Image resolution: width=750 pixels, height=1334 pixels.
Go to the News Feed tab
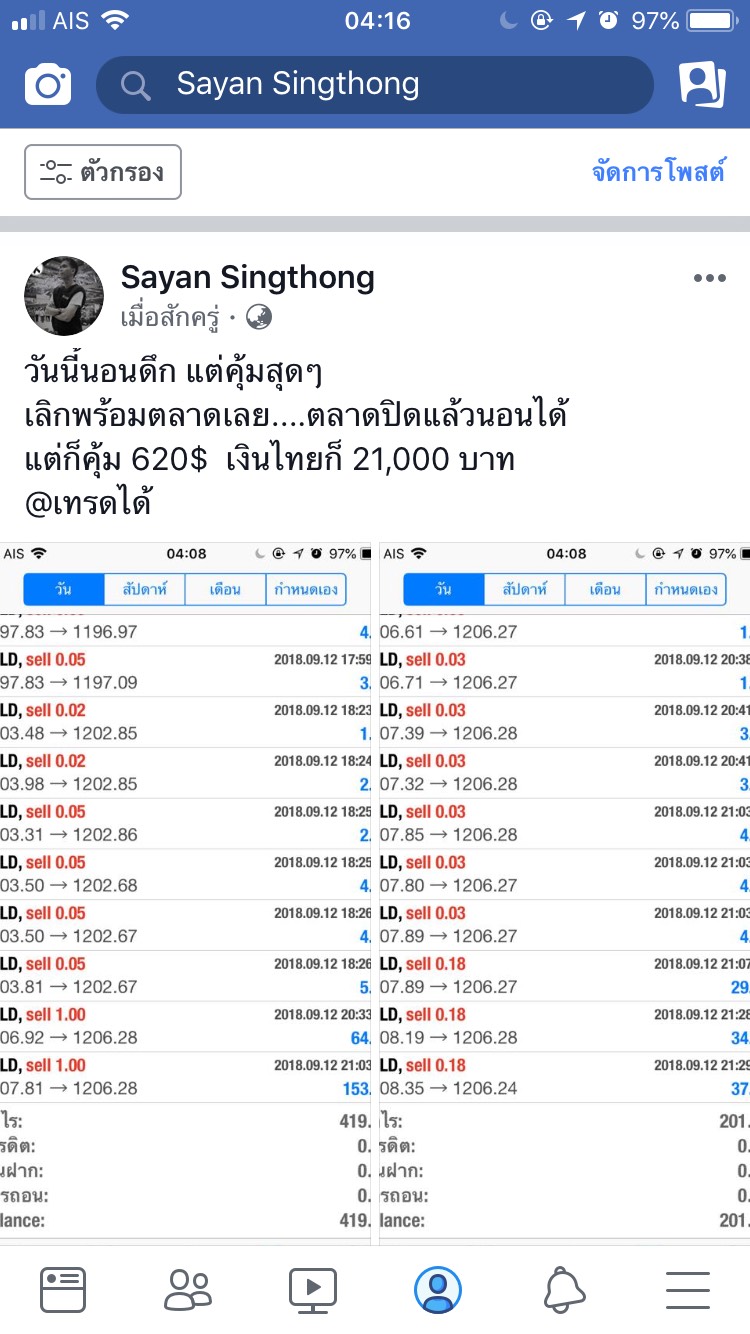(63, 1289)
